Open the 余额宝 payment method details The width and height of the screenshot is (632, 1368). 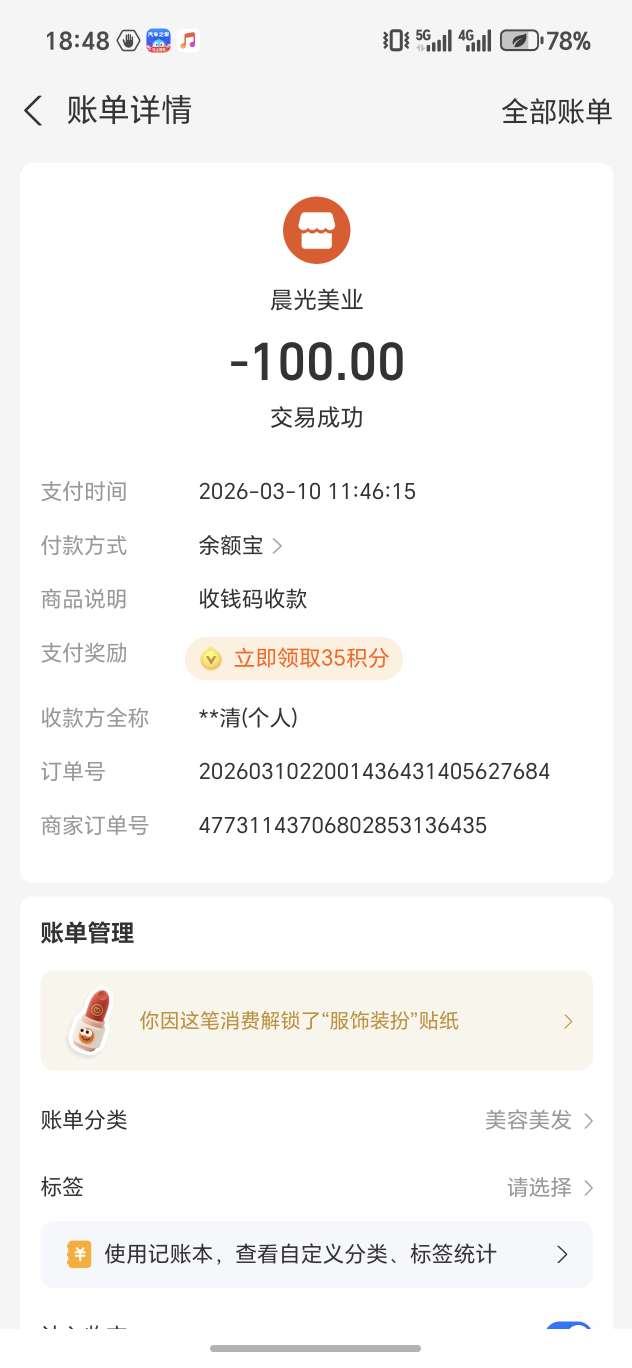point(240,546)
